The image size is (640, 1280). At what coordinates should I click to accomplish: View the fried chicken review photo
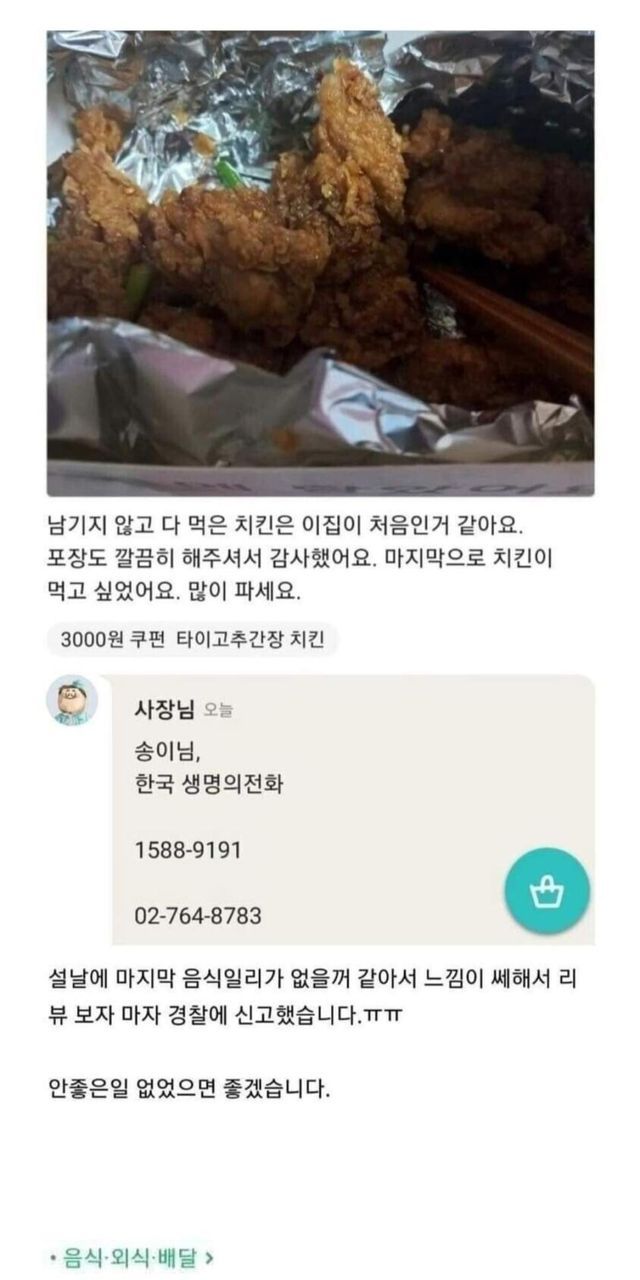[x=320, y=262]
